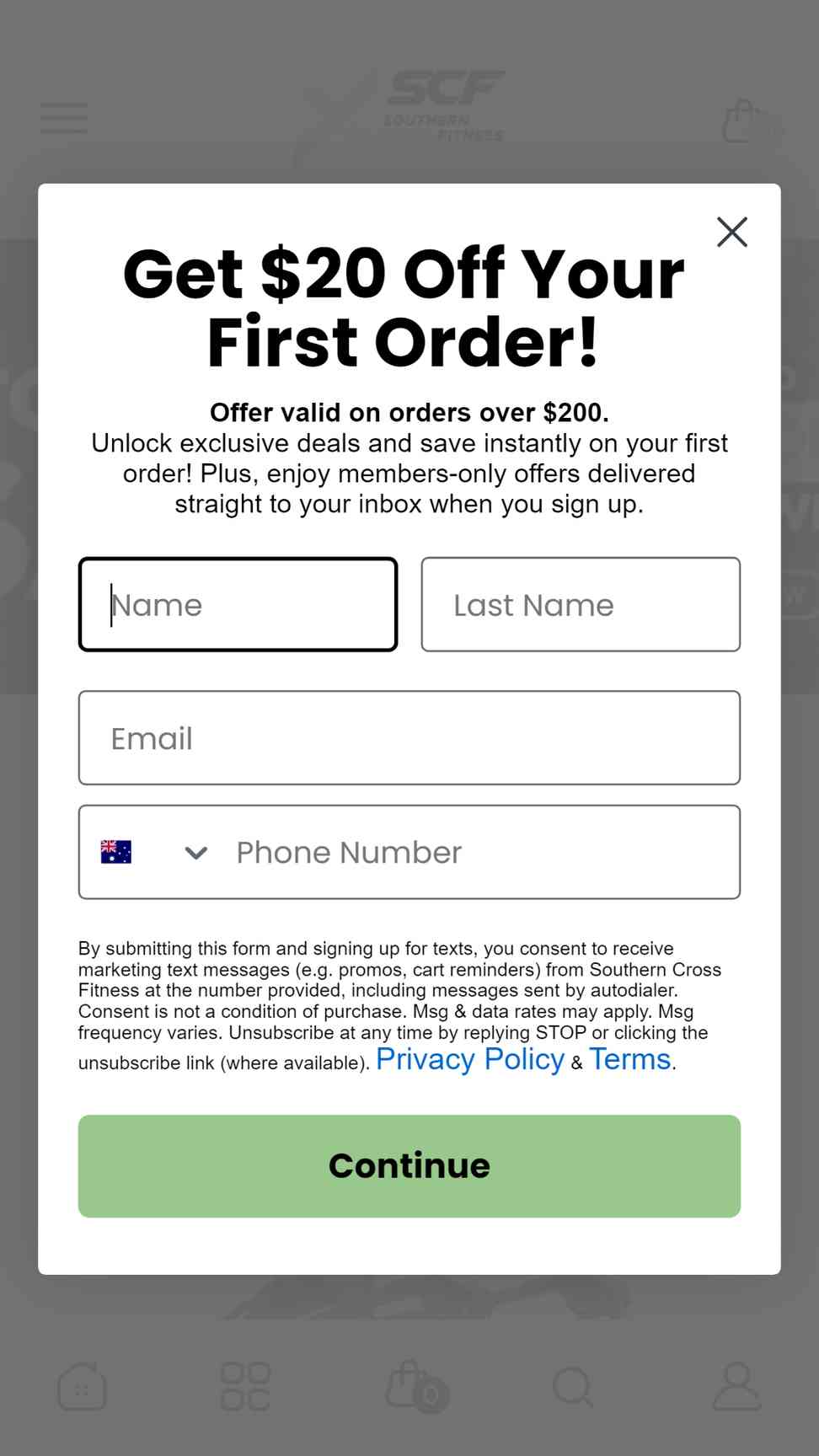Hit the green Continue button
This screenshot has height=1456, width=819.
click(409, 1165)
